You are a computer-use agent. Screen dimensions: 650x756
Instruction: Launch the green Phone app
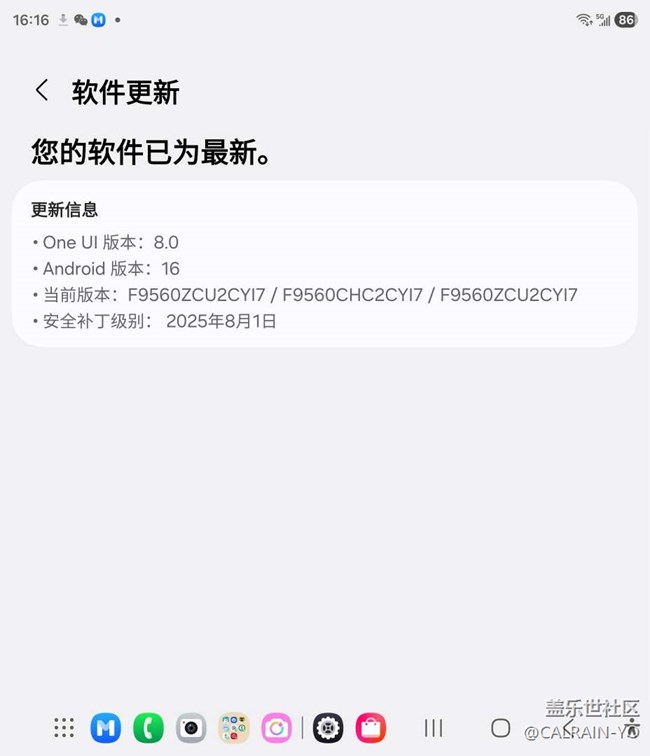[x=148, y=728]
